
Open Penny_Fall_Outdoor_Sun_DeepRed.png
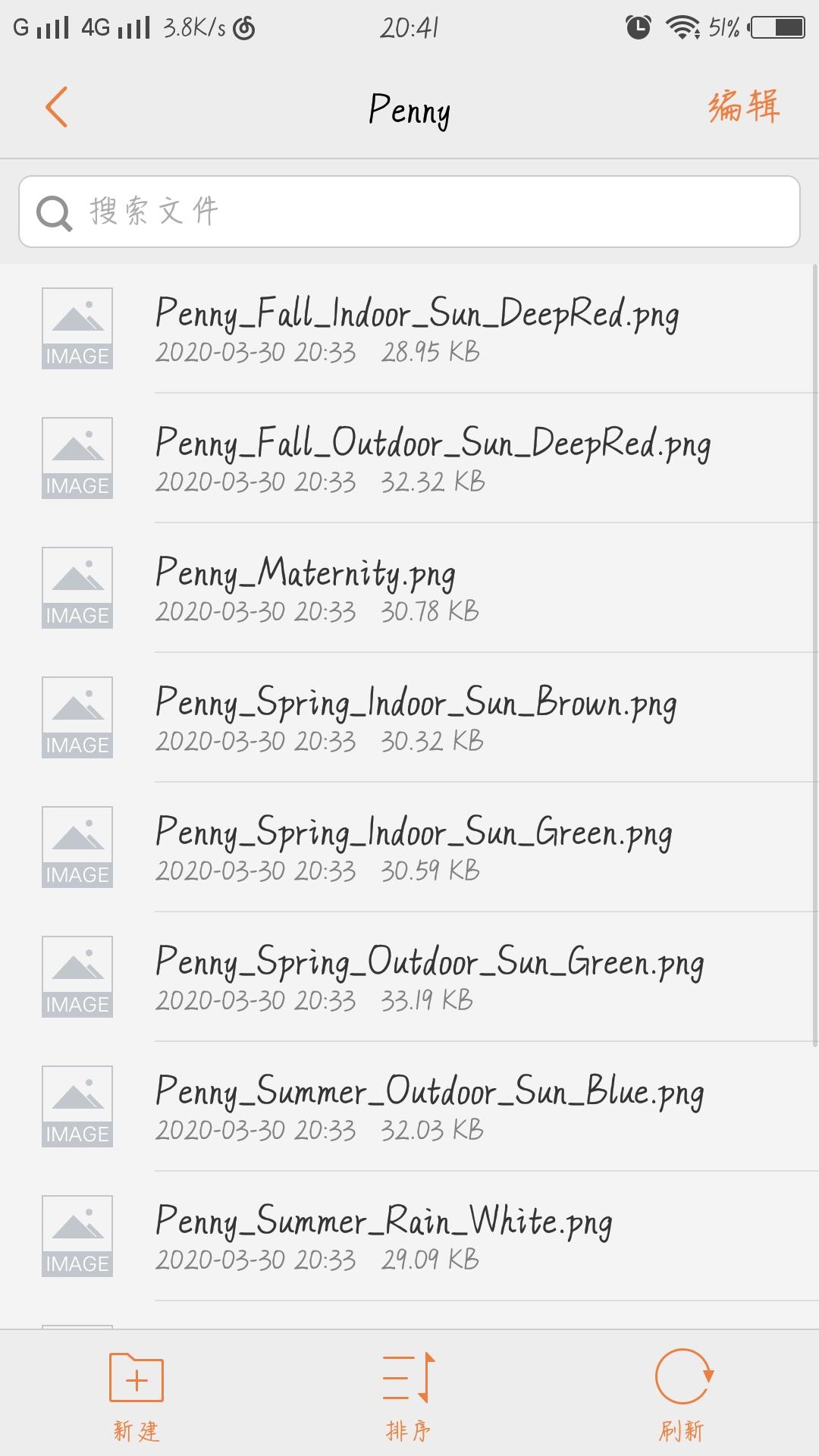point(409,458)
